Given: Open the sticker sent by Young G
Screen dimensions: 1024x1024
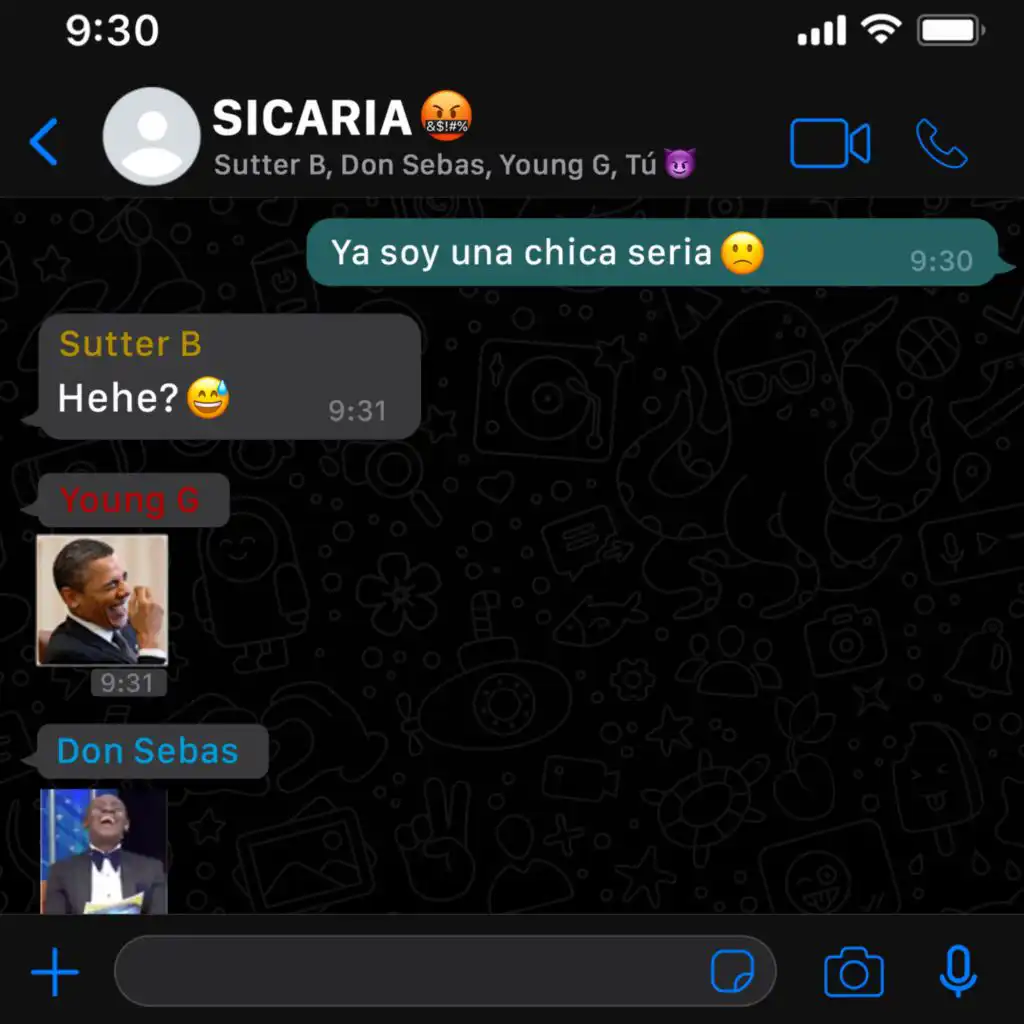Looking at the screenshot, I should click(102, 600).
